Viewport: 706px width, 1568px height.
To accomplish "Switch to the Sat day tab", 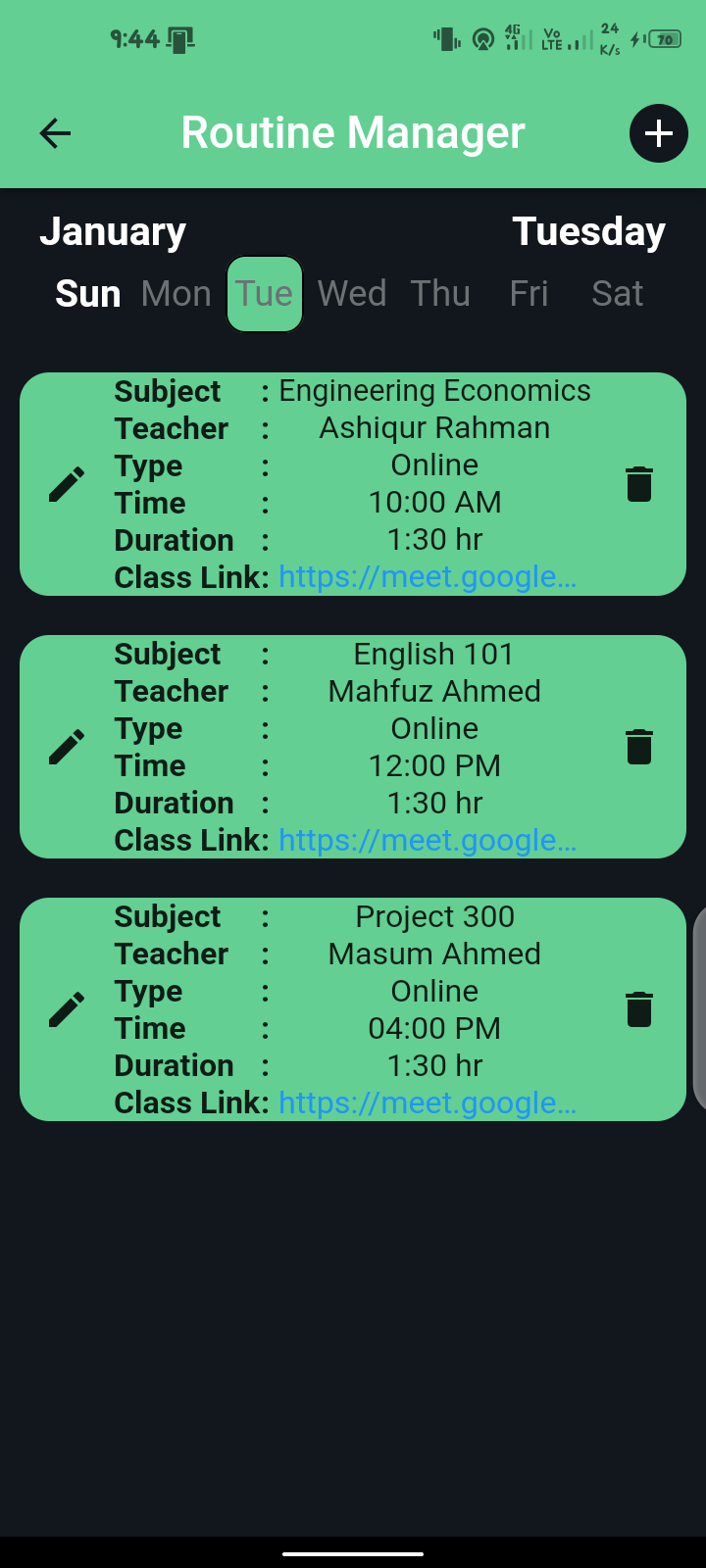I will pos(618,294).
